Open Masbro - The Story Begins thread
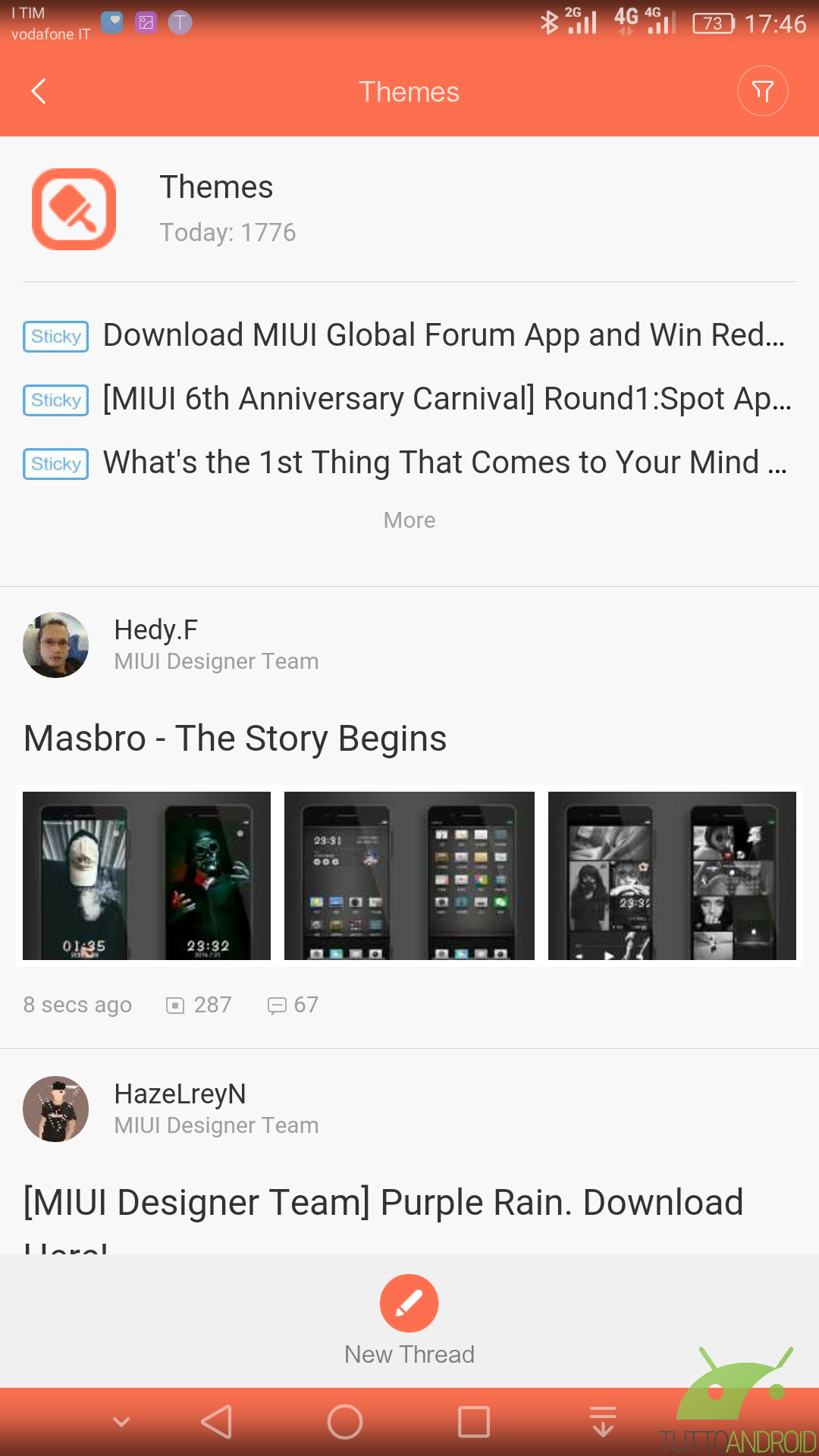This screenshot has height=1456, width=819. [235, 738]
